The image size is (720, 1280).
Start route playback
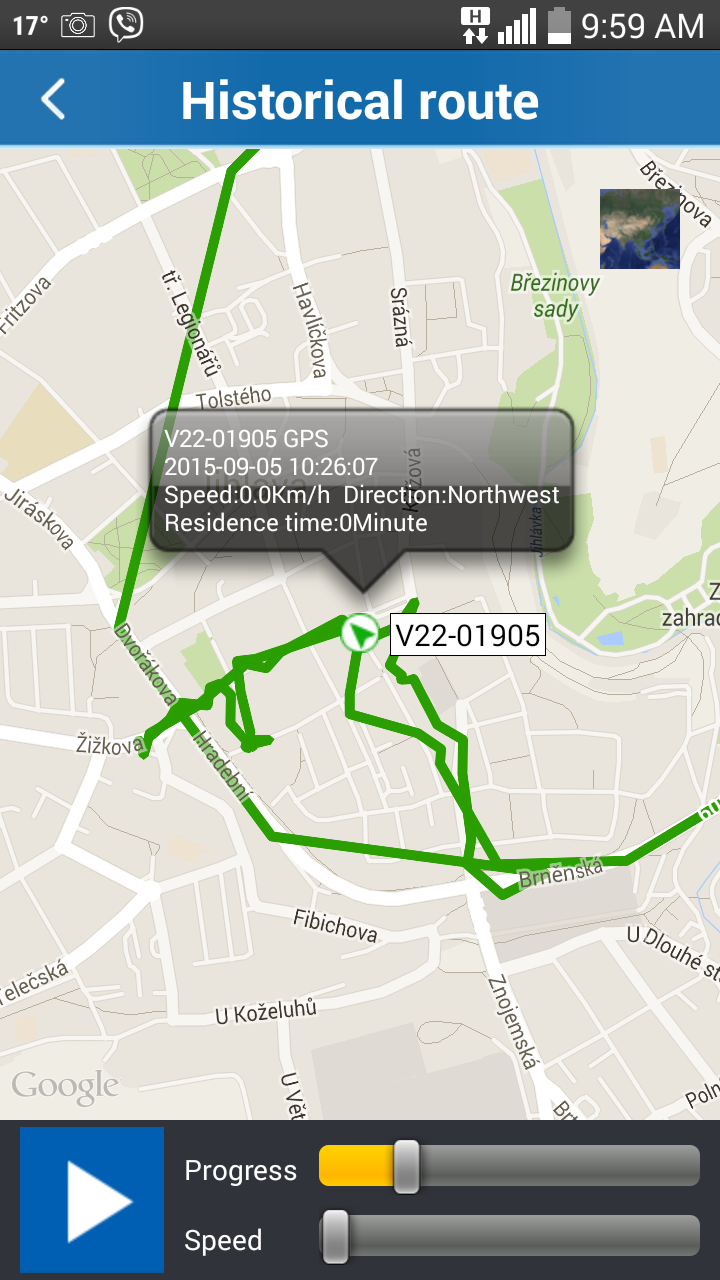pyautogui.click(x=92, y=1200)
